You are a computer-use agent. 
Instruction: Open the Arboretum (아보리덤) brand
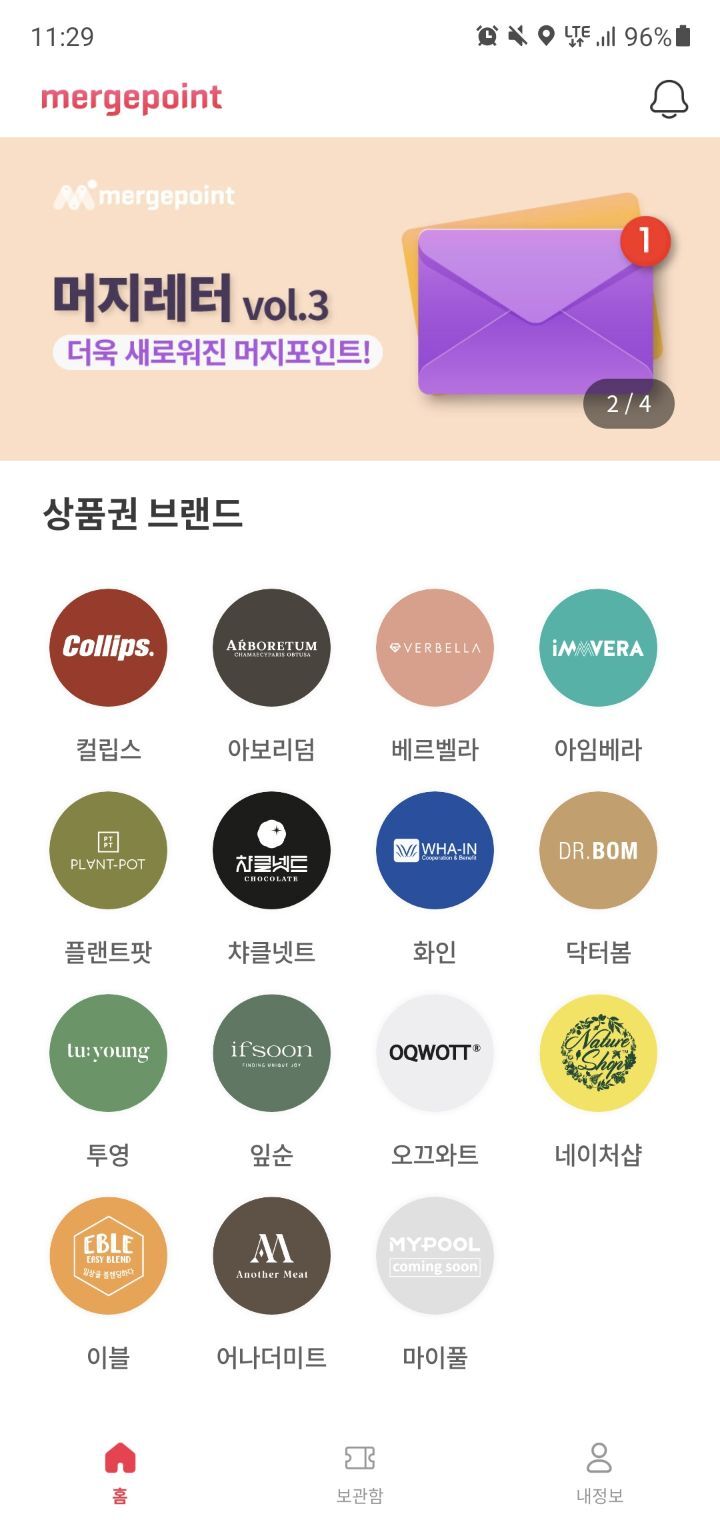[x=271, y=648]
